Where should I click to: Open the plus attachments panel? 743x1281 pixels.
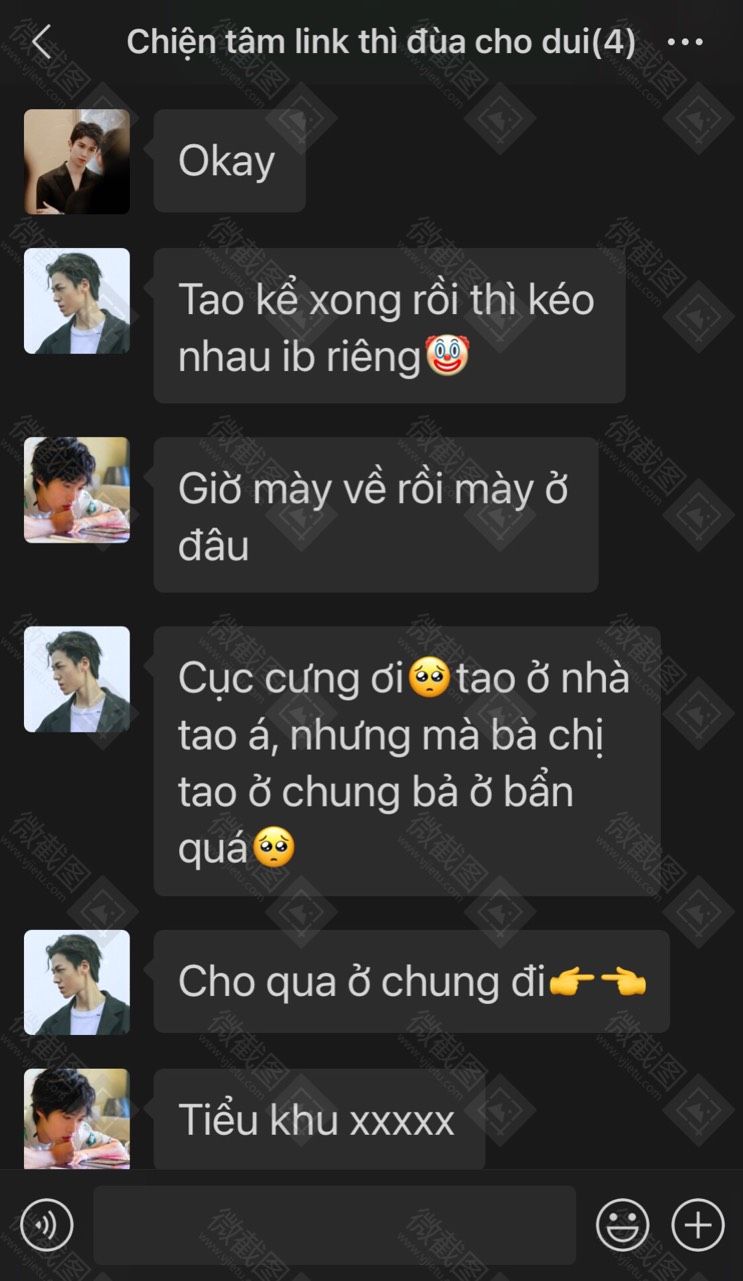[x=697, y=1225]
